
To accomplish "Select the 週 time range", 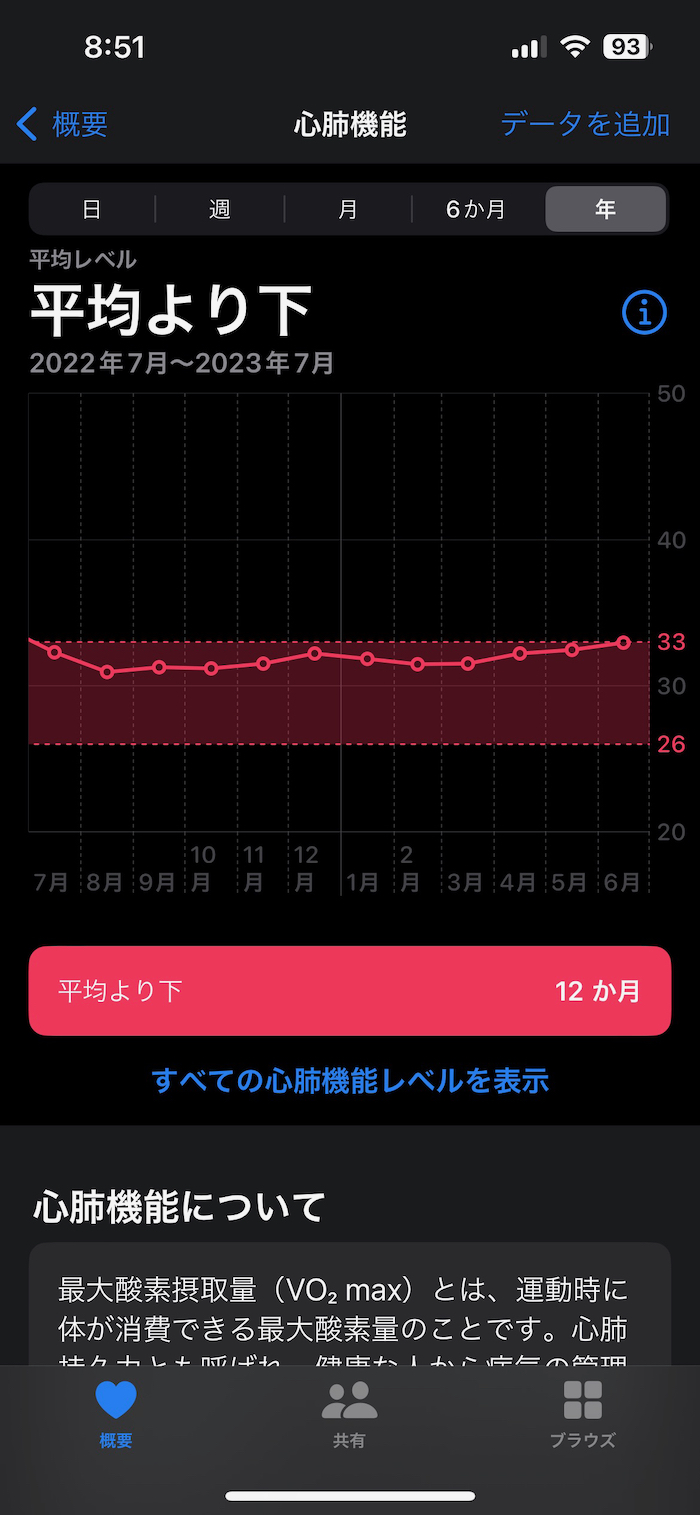I will (220, 209).
